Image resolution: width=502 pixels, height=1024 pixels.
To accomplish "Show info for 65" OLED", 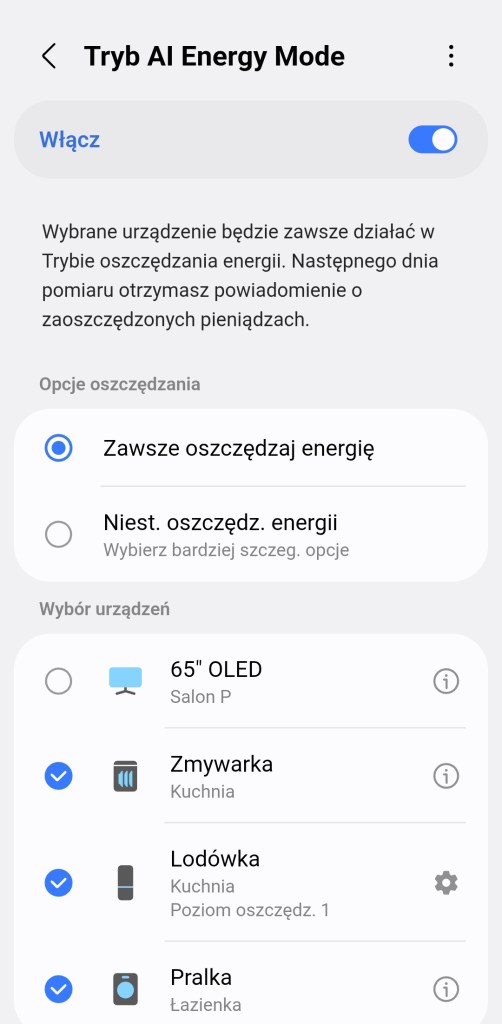I will (446, 682).
